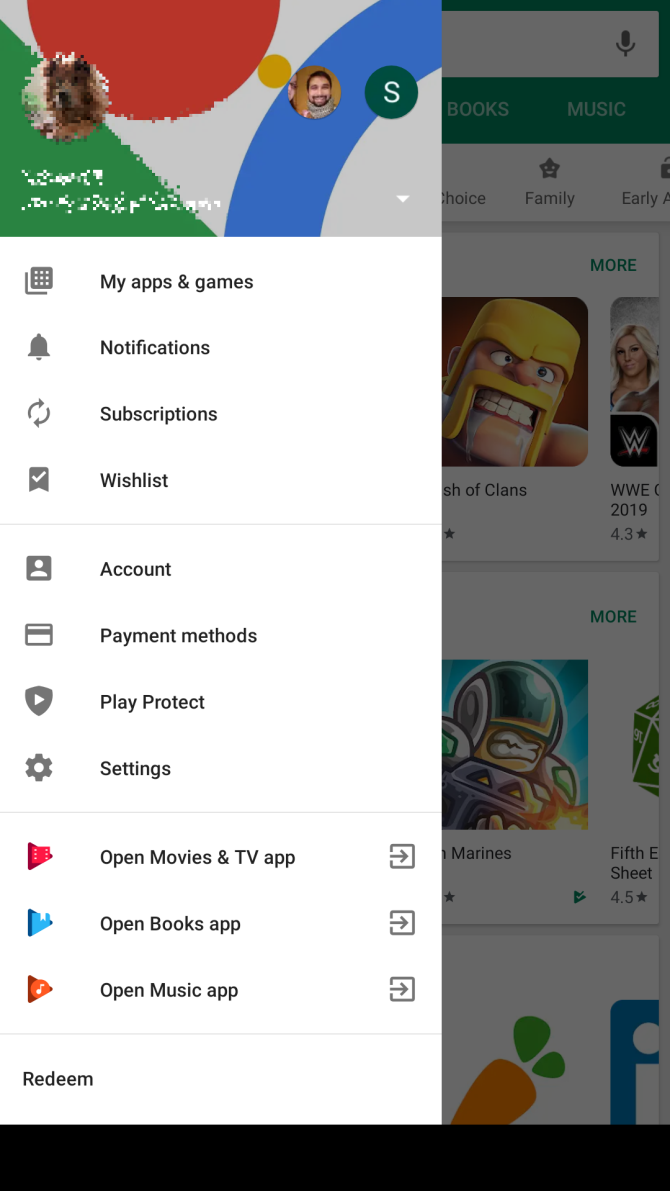This screenshot has height=1191, width=670.
Task: Tap Redeem
Action: pyautogui.click(x=220, y=1079)
